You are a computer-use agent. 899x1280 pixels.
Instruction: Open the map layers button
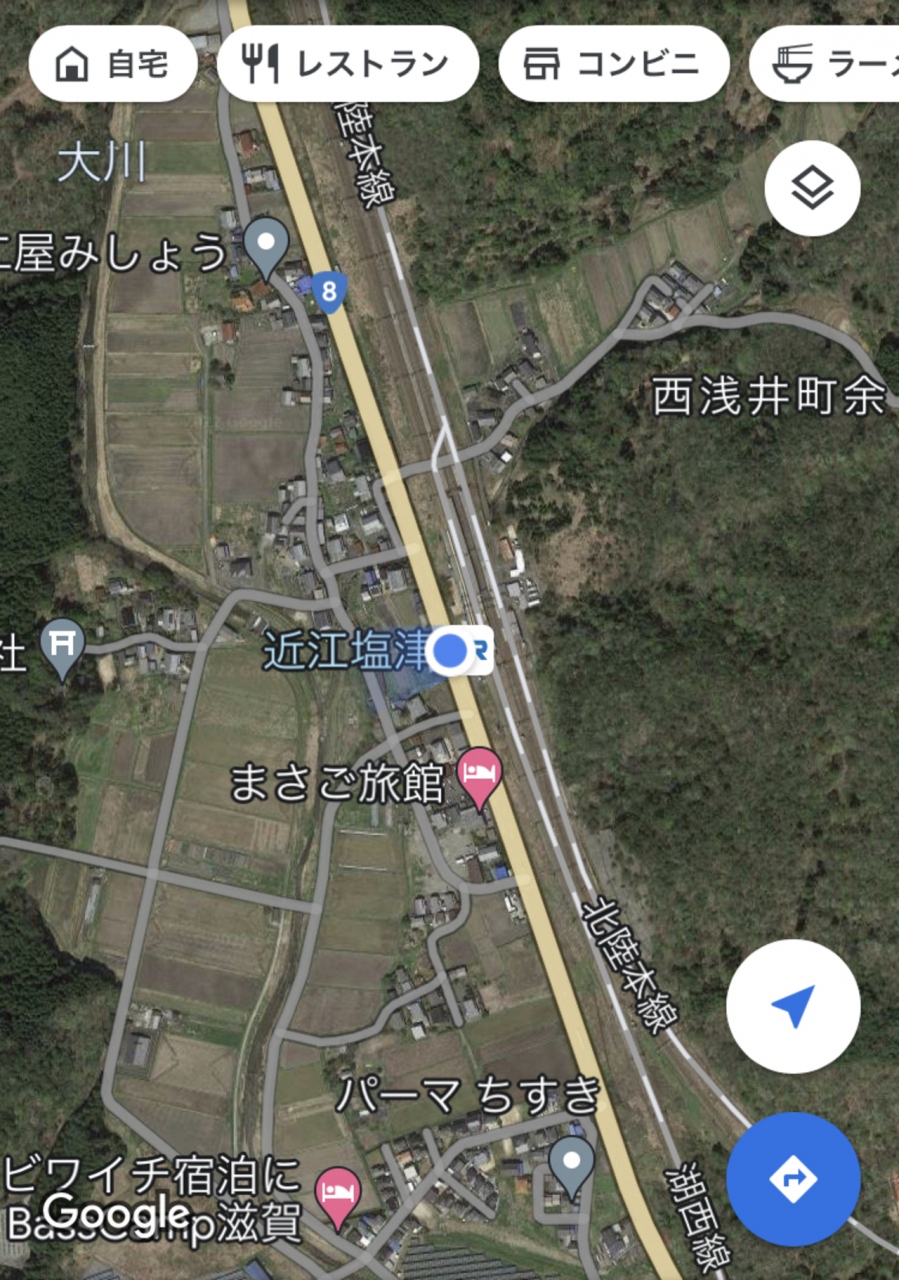(x=812, y=189)
